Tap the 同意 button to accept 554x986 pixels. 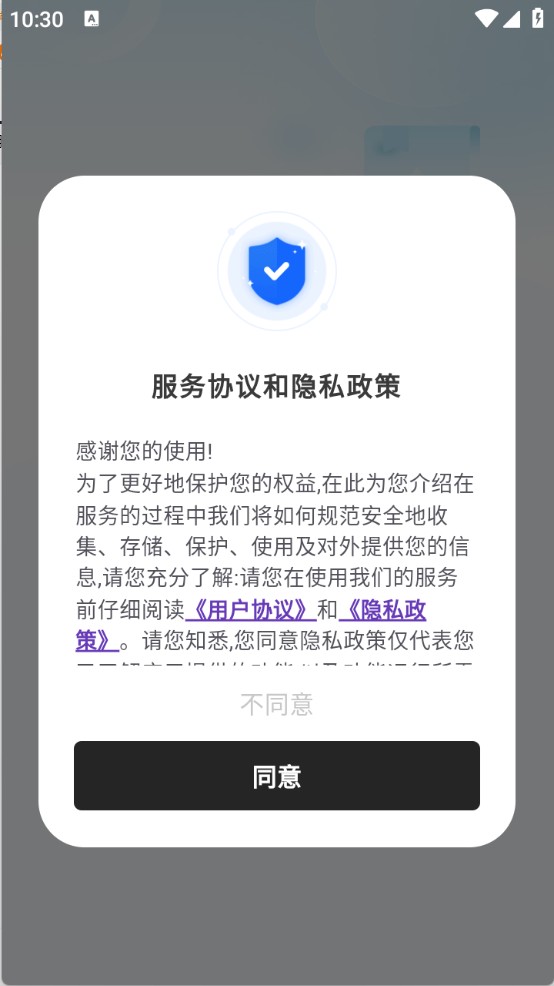277,775
